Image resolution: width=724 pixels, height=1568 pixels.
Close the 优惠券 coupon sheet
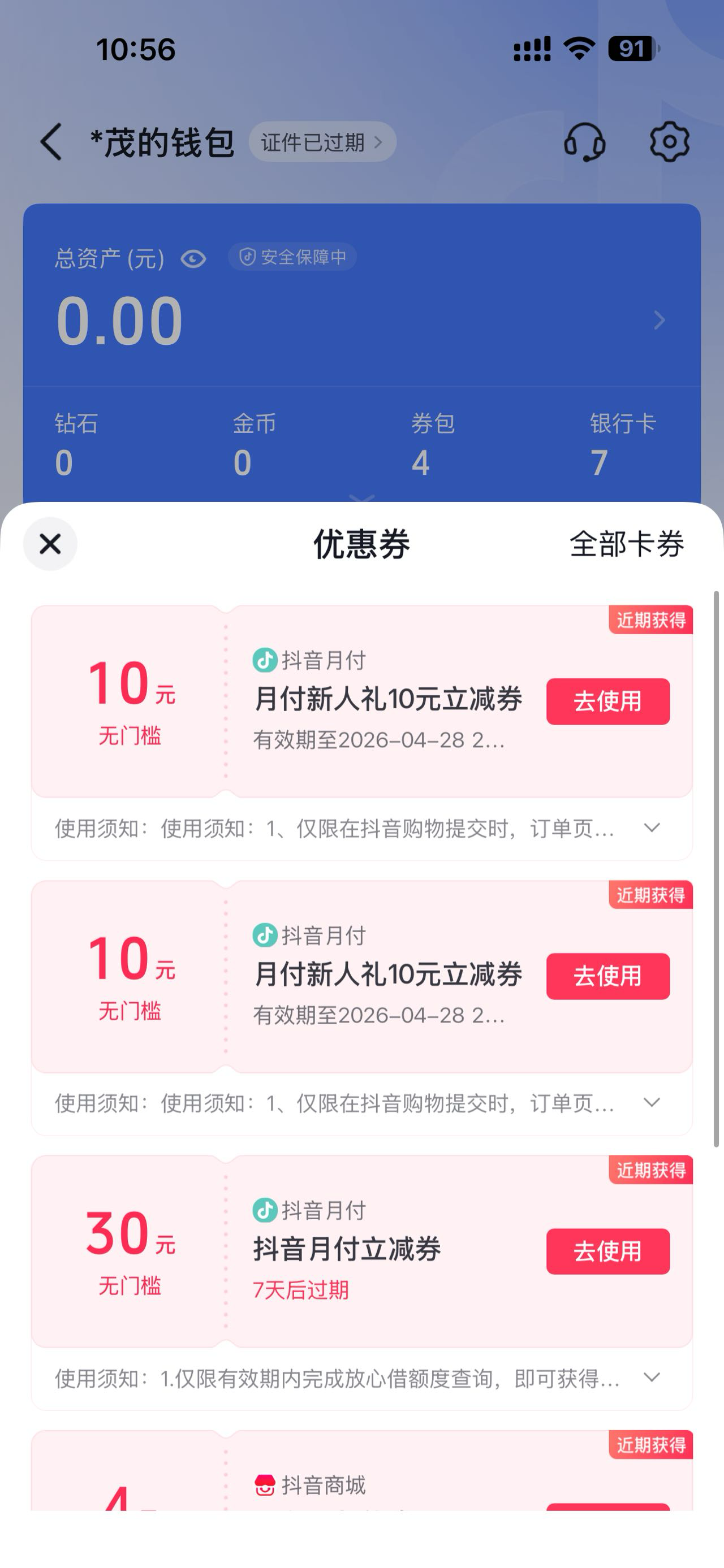50,544
